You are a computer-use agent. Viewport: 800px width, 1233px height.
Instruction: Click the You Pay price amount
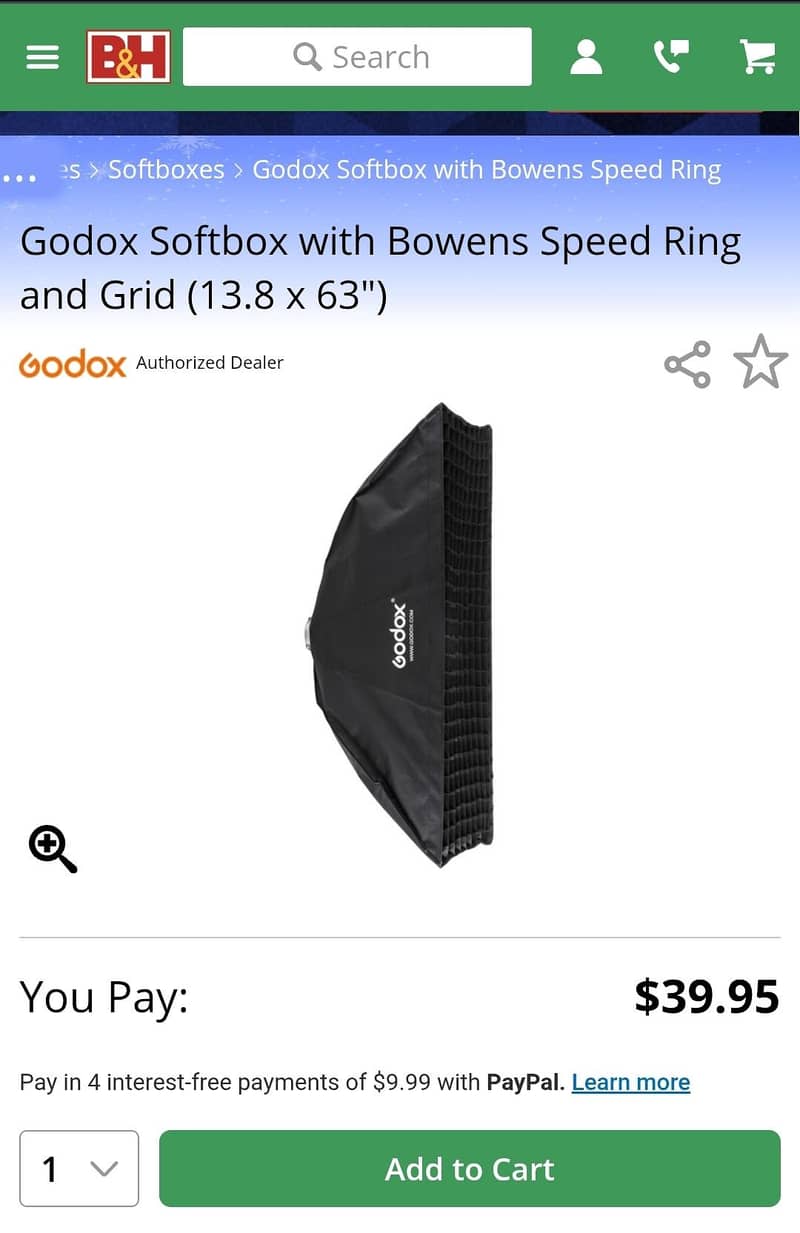pyautogui.click(x=706, y=996)
